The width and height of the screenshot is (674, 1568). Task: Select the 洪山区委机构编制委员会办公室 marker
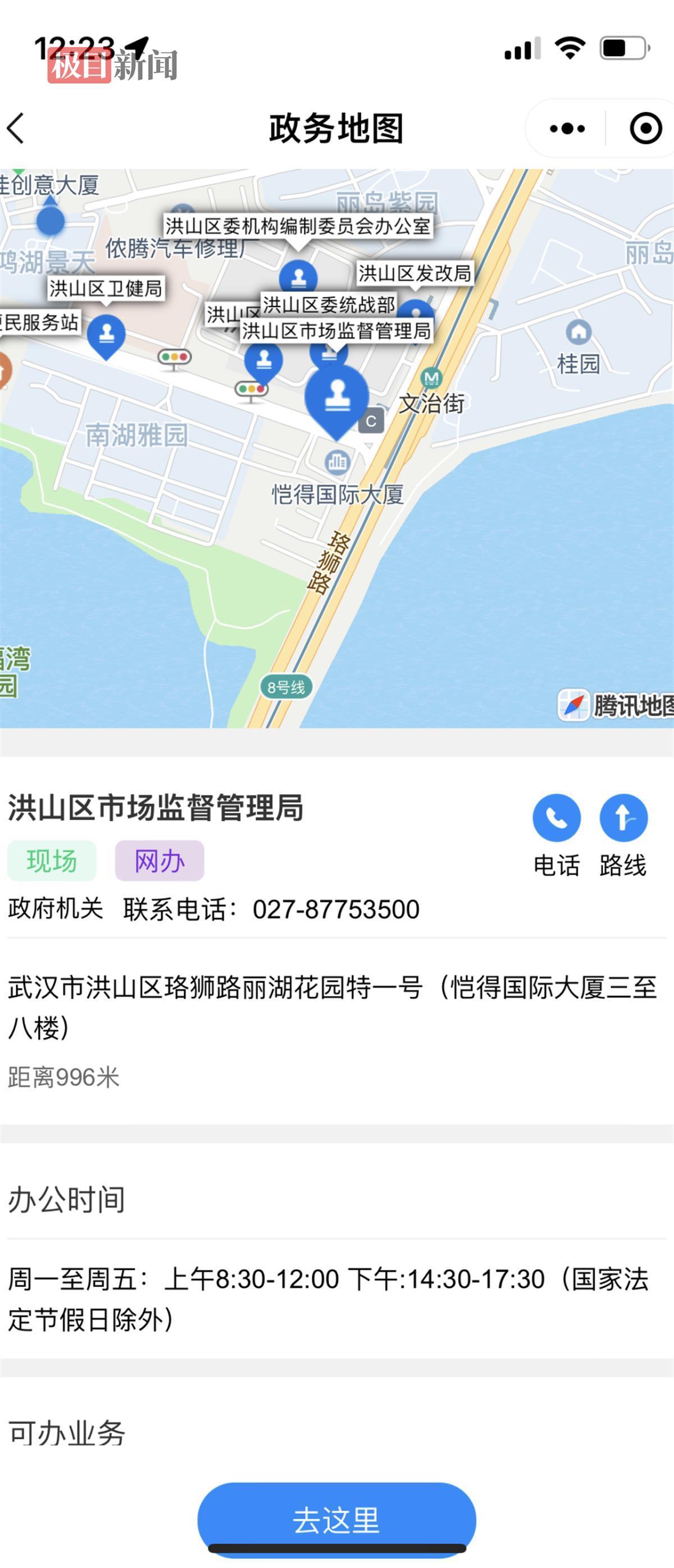tap(298, 277)
